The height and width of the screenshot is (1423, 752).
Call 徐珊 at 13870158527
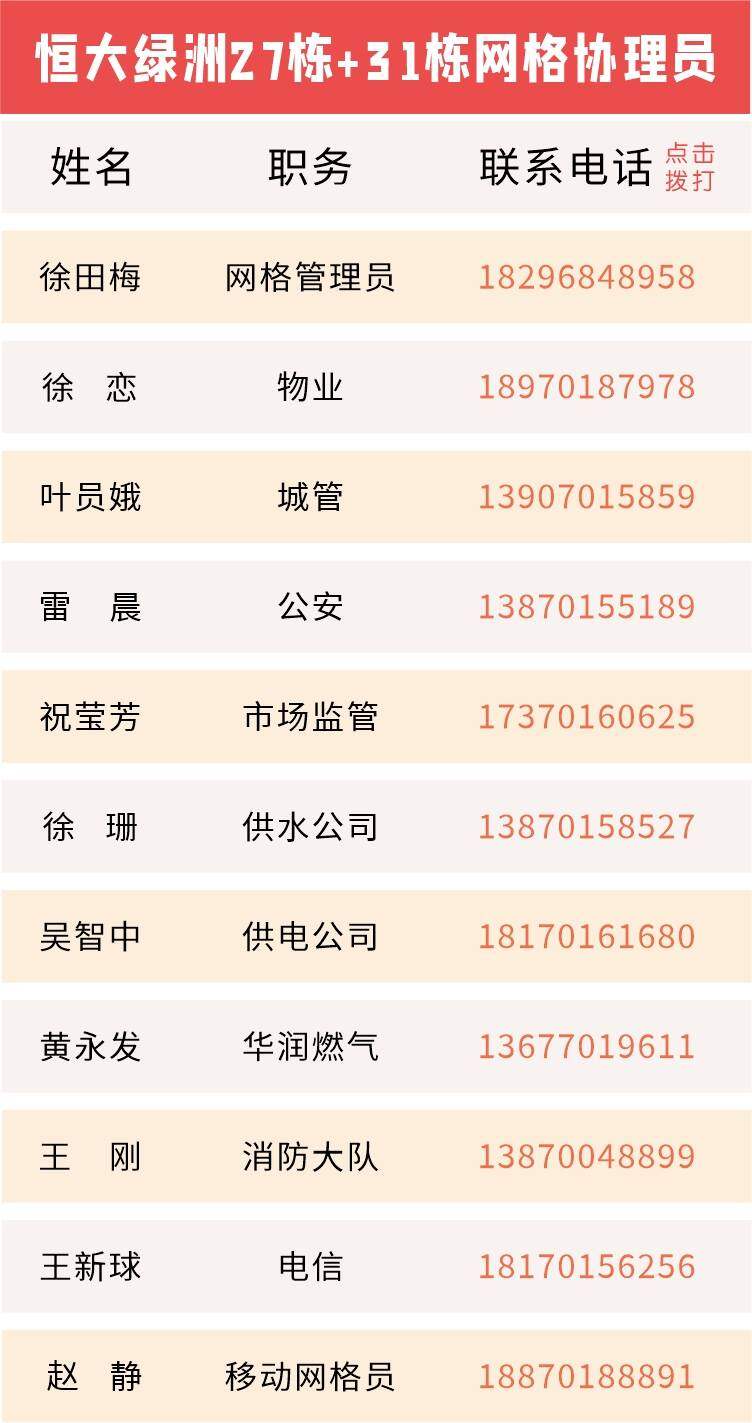(586, 827)
